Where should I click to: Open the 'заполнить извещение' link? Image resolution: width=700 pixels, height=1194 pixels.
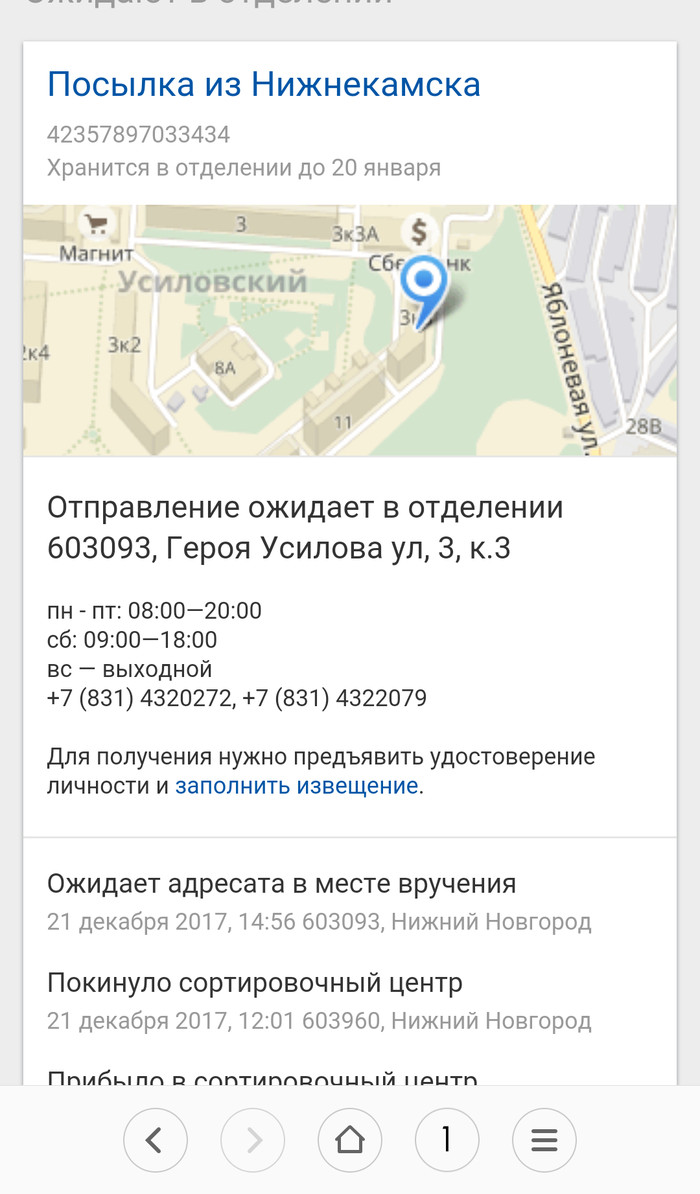pos(296,786)
